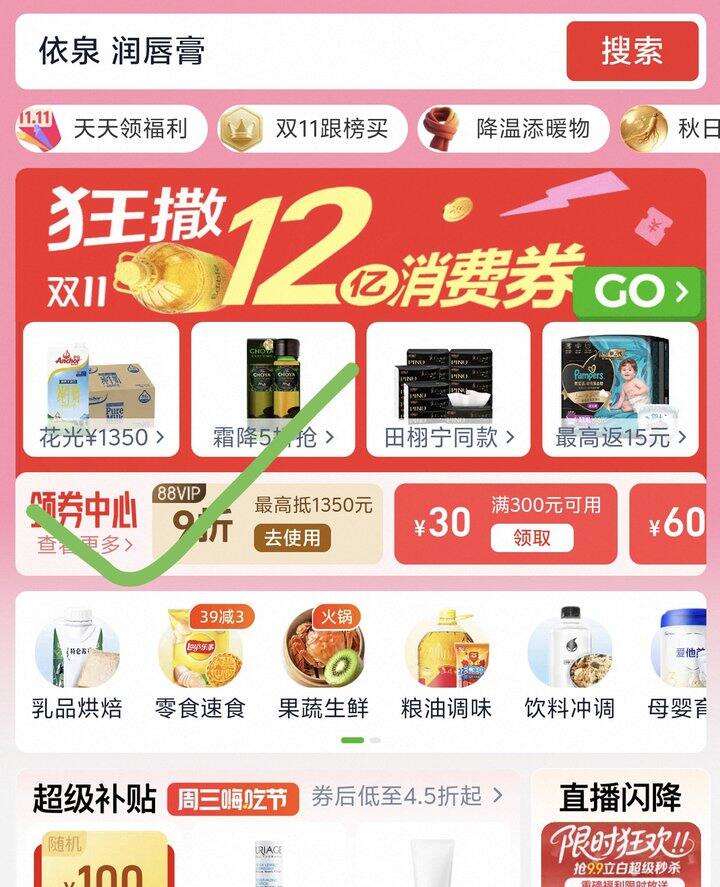Open the 零食速食 category
This screenshot has height=887, width=720.
coord(200,665)
